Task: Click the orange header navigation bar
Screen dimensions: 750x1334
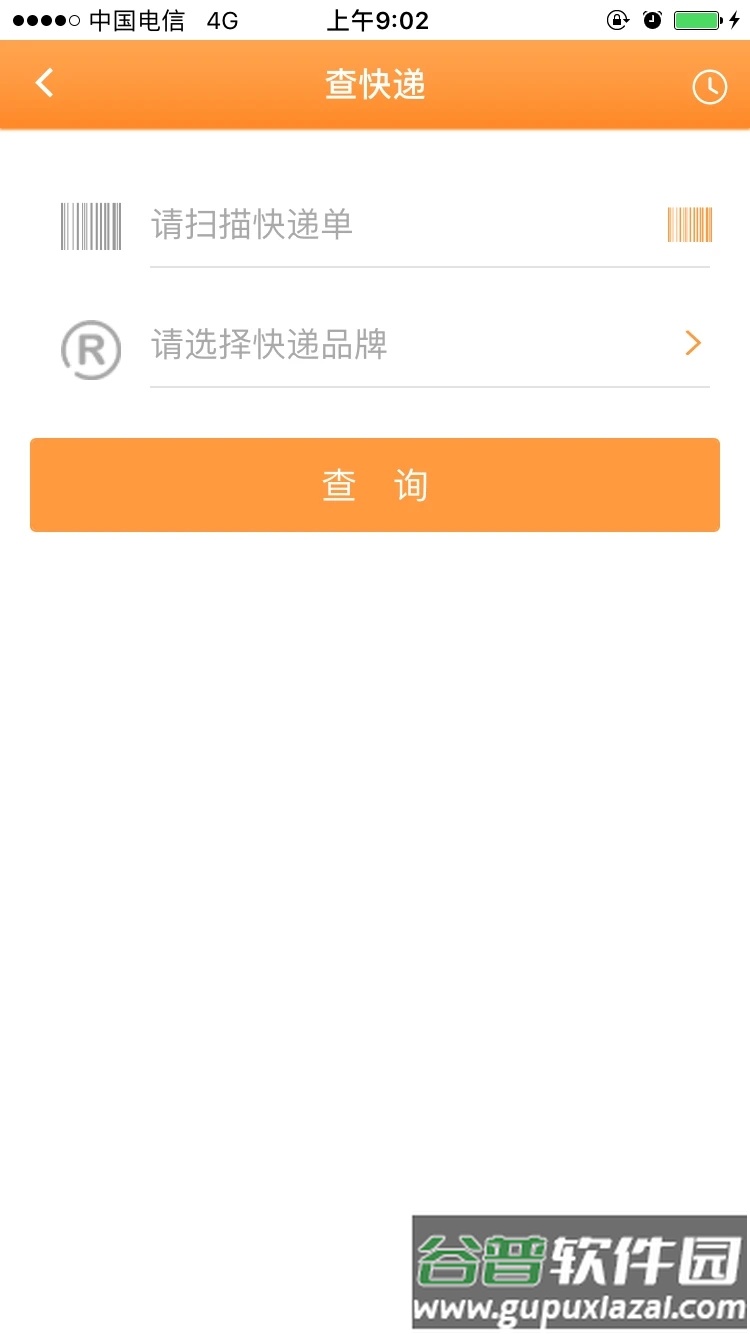Action: 375,84
